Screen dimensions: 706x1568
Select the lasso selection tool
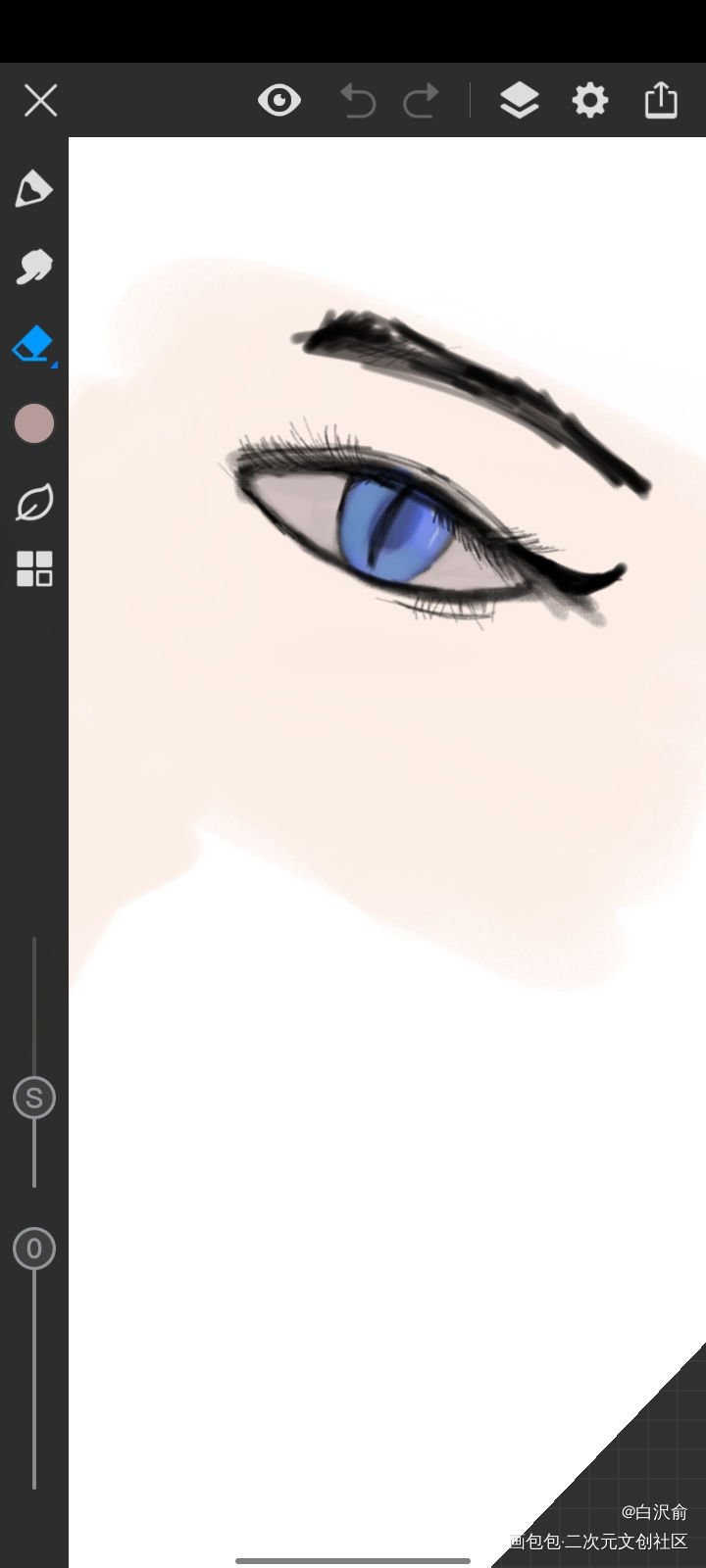[x=34, y=502]
